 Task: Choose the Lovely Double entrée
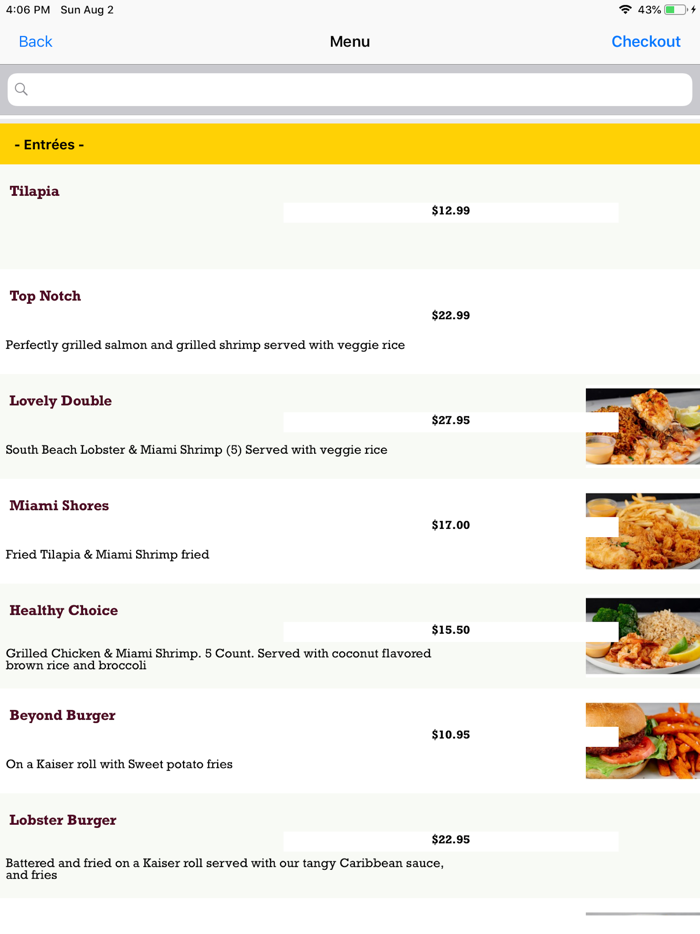[60, 401]
